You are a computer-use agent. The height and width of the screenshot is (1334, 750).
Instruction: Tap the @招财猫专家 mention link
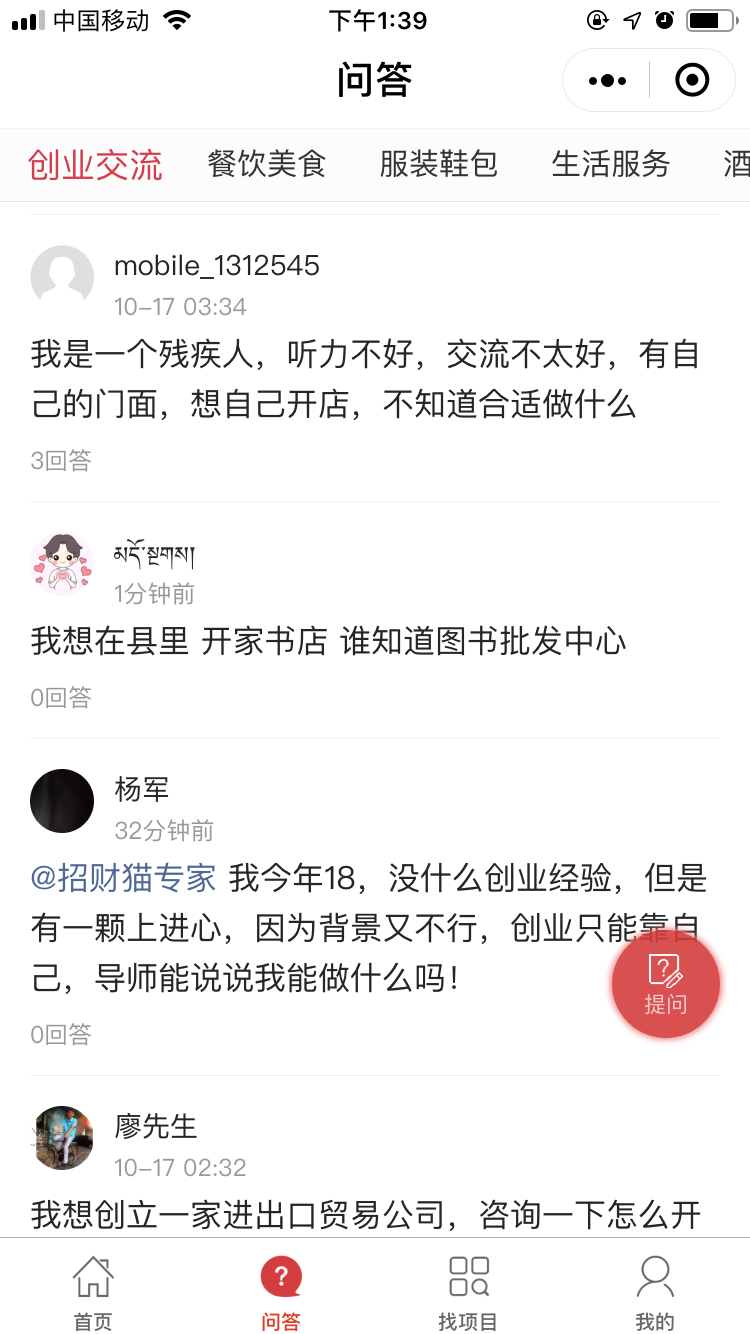[x=123, y=878]
